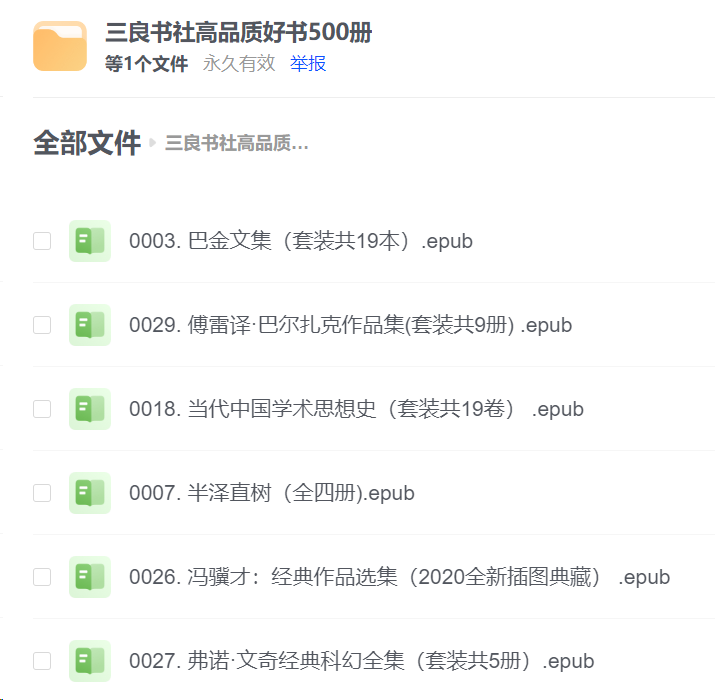Go back to 全部文件 breadcrumb
Screen dimensions: 715x700
tap(87, 143)
